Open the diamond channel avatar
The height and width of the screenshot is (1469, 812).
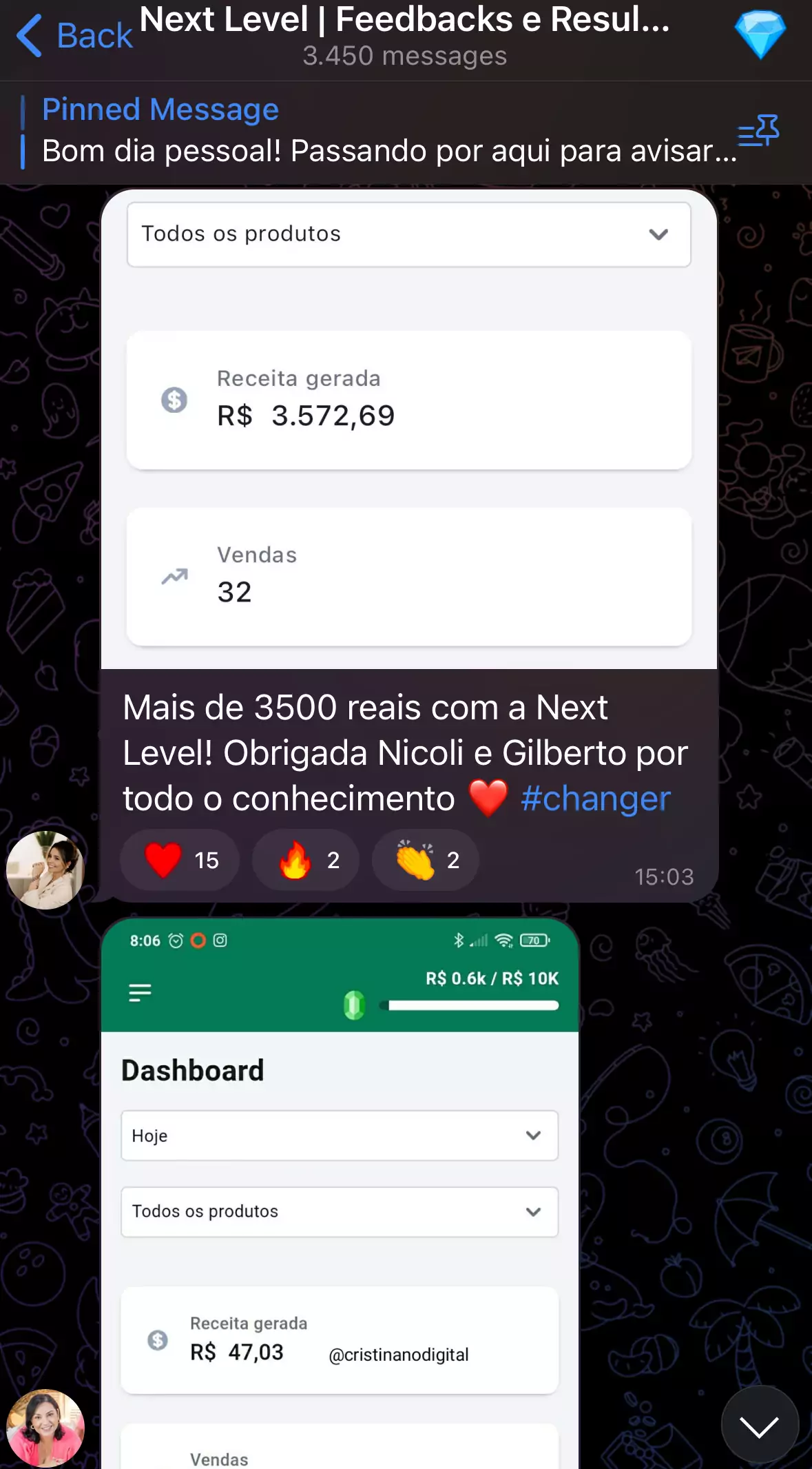click(x=760, y=34)
